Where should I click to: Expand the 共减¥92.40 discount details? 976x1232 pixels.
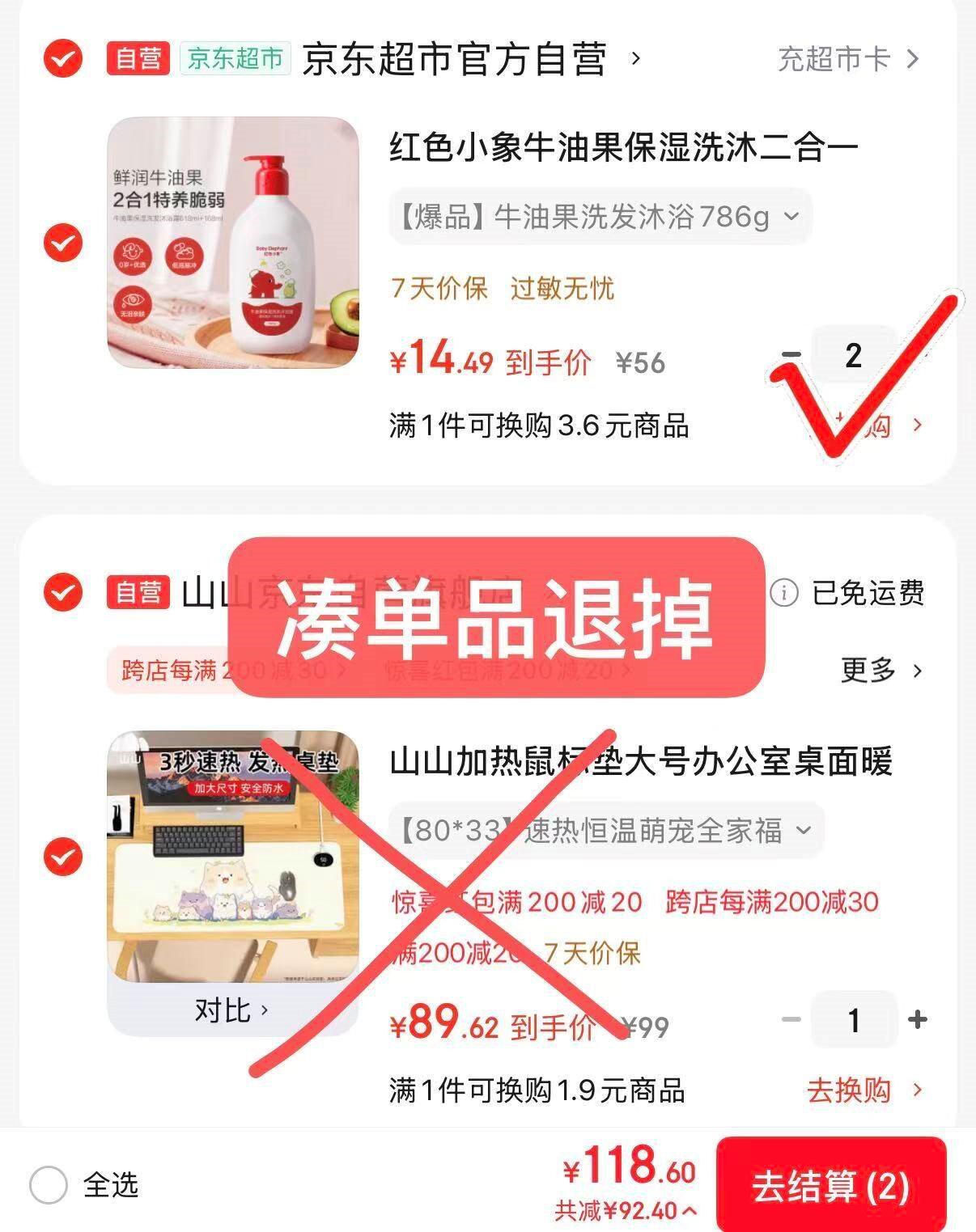(x=626, y=1211)
